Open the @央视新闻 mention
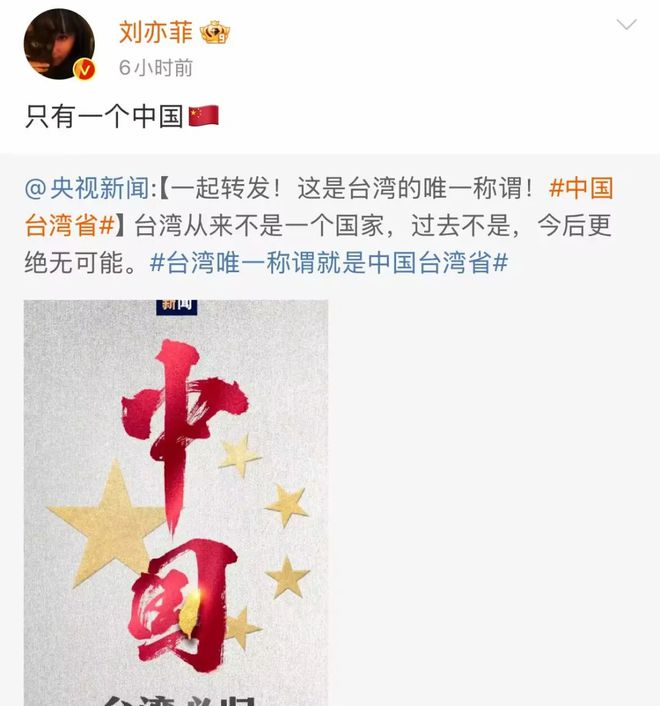 [x=91, y=187]
